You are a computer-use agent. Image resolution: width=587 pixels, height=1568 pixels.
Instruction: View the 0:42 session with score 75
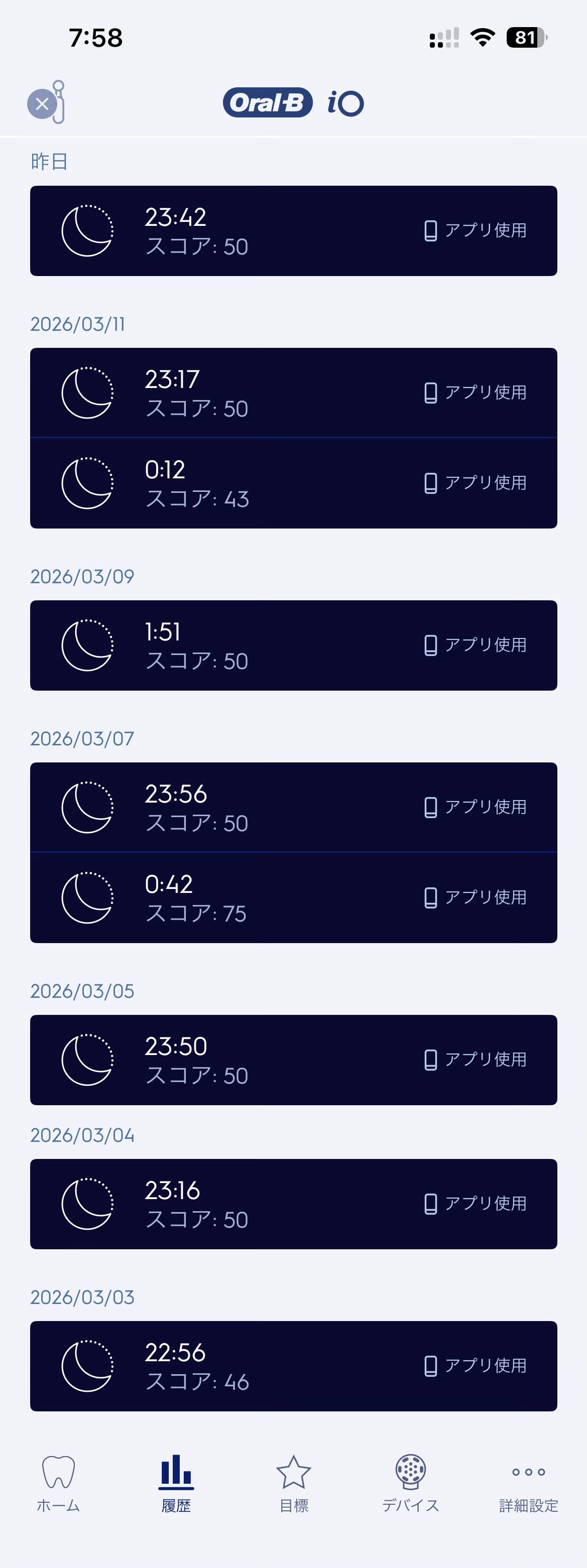pyautogui.click(x=293, y=898)
